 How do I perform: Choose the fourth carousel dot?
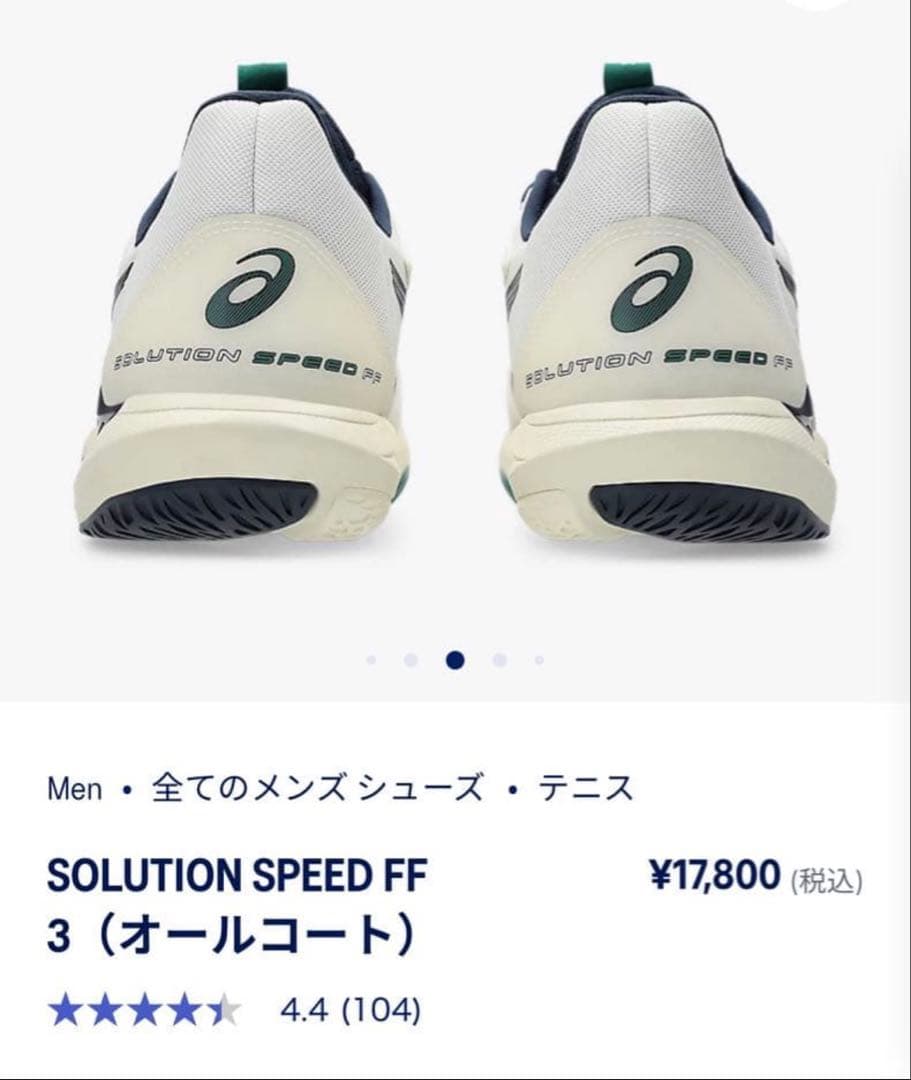point(496,658)
